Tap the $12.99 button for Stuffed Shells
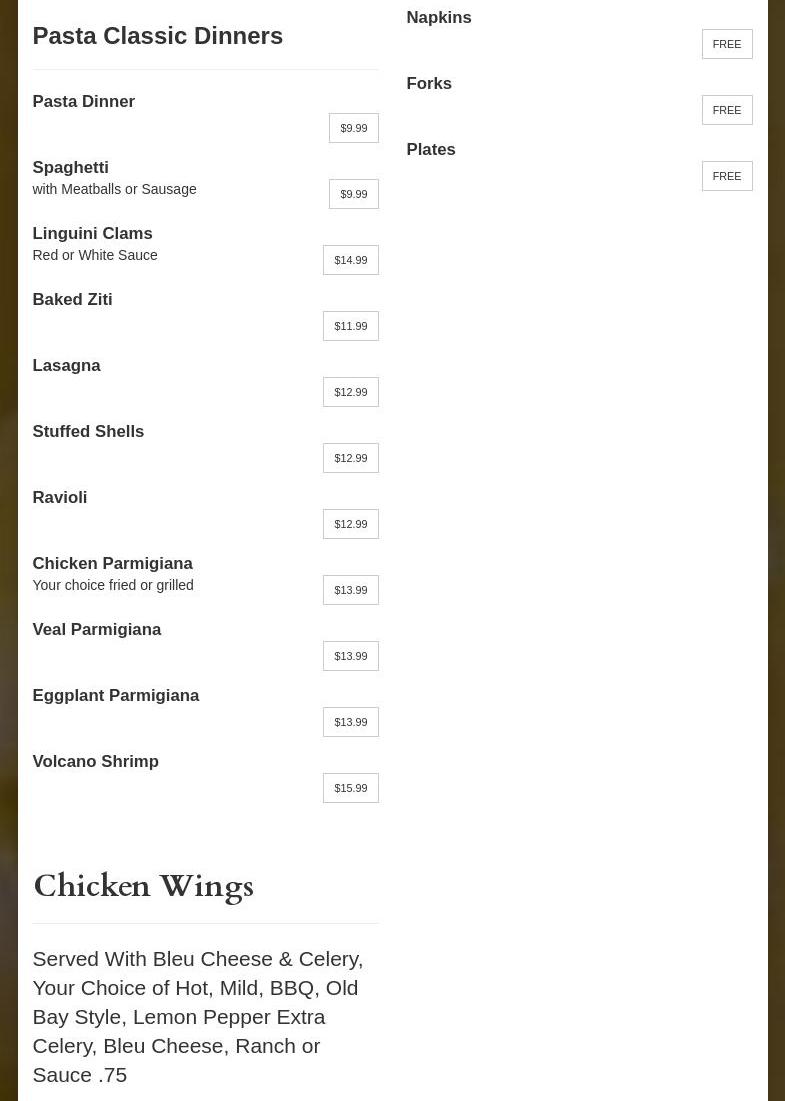This screenshot has width=785, height=1101. pos(350,458)
